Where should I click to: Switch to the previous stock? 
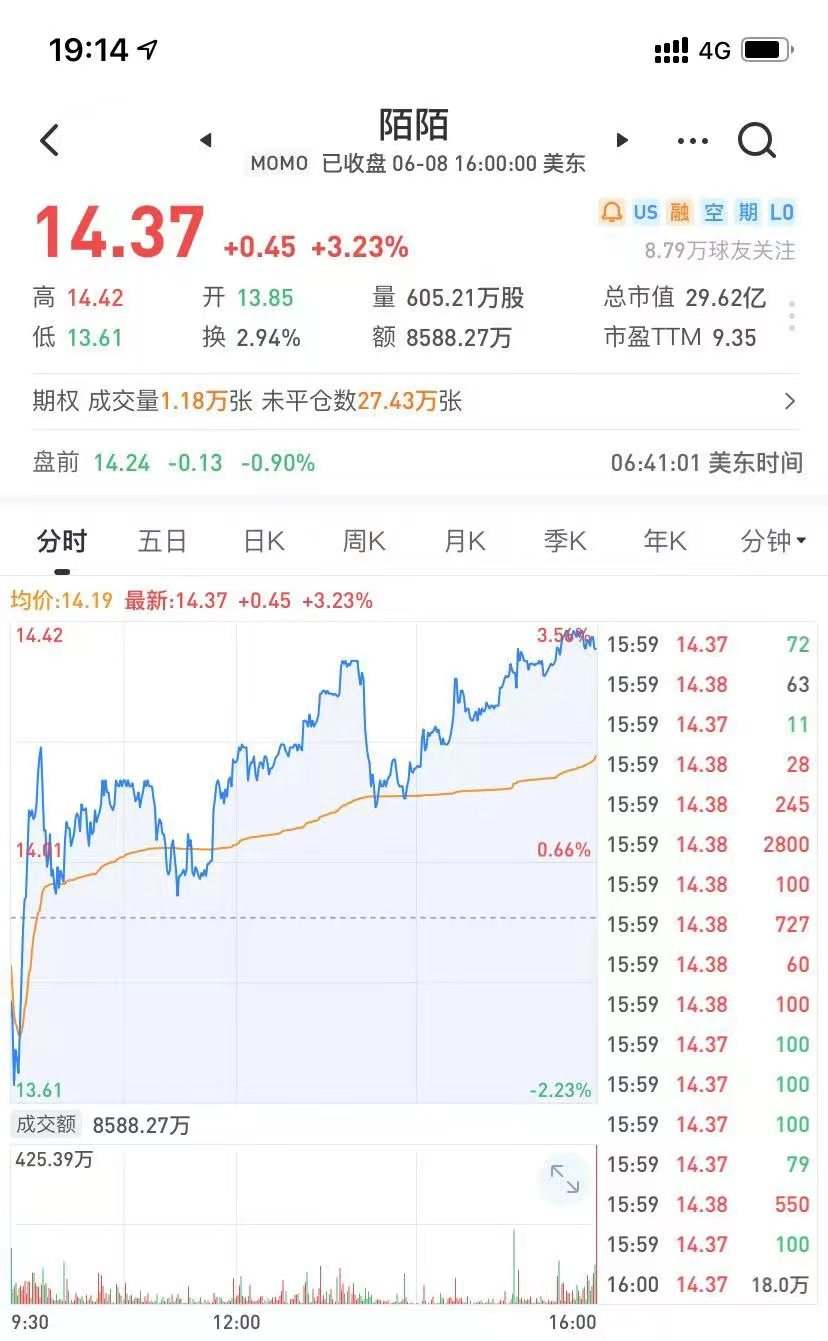(x=206, y=140)
